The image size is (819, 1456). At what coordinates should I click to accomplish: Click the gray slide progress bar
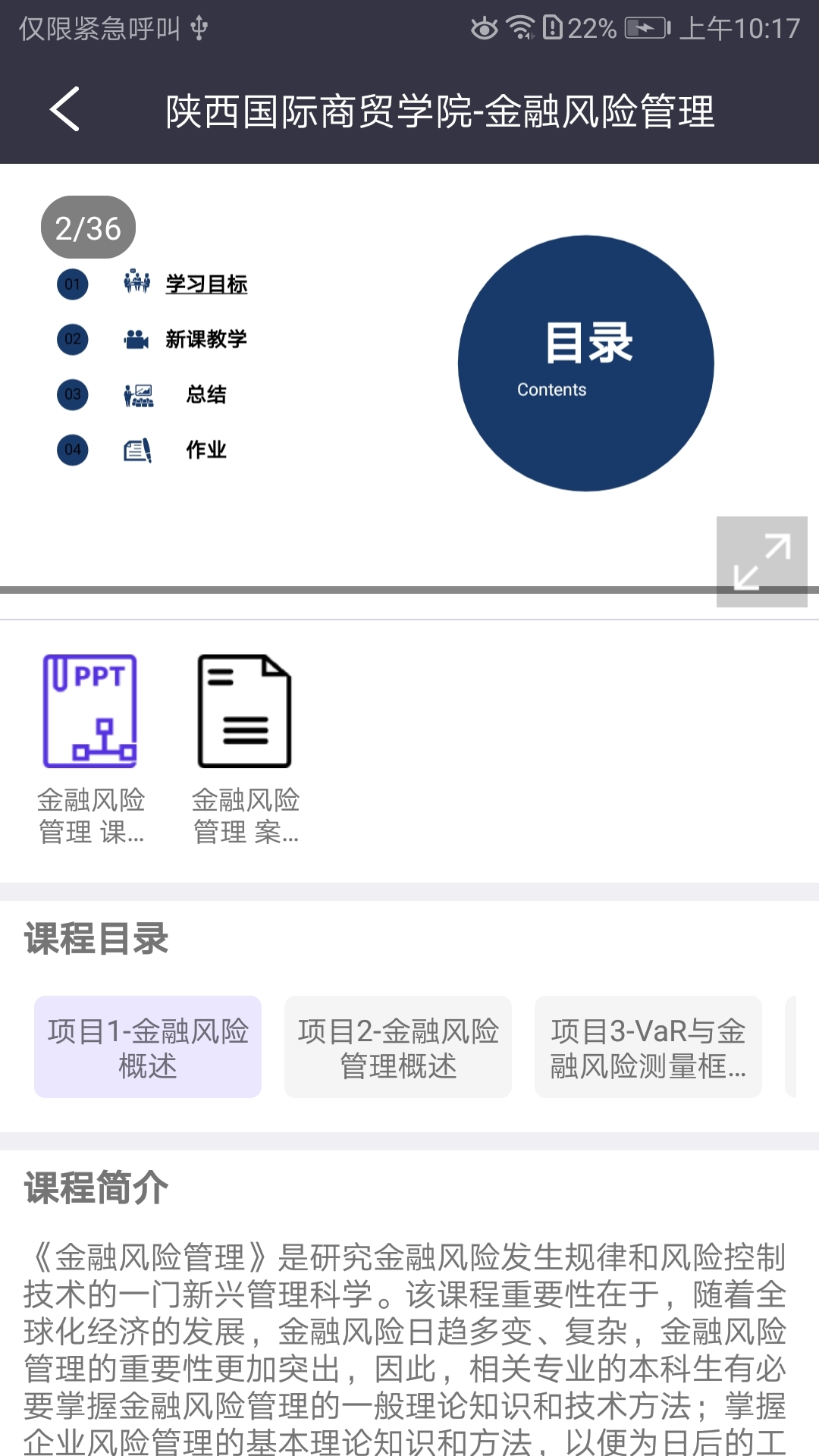coord(303,591)
